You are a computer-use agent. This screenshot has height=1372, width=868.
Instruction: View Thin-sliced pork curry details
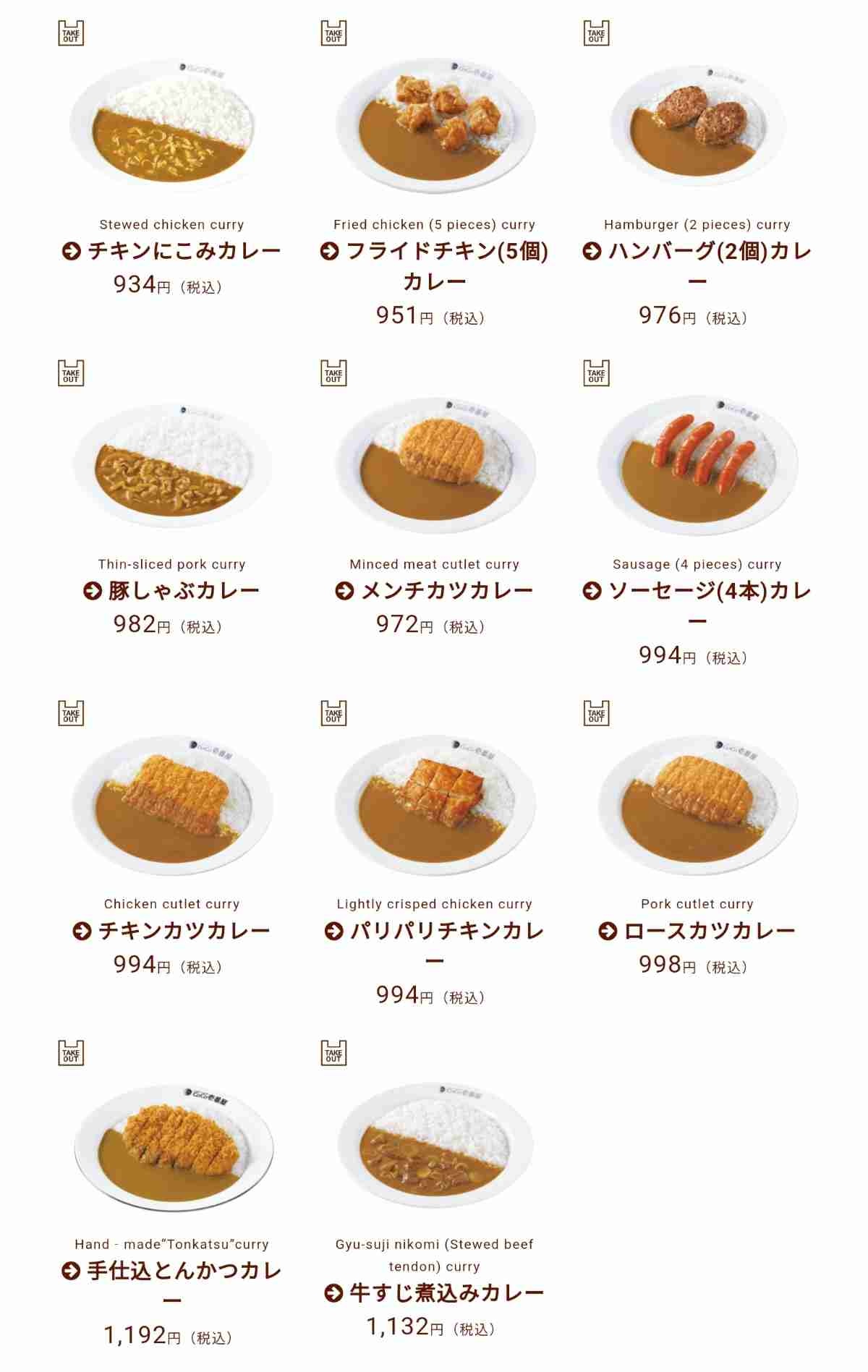point(172,591)
